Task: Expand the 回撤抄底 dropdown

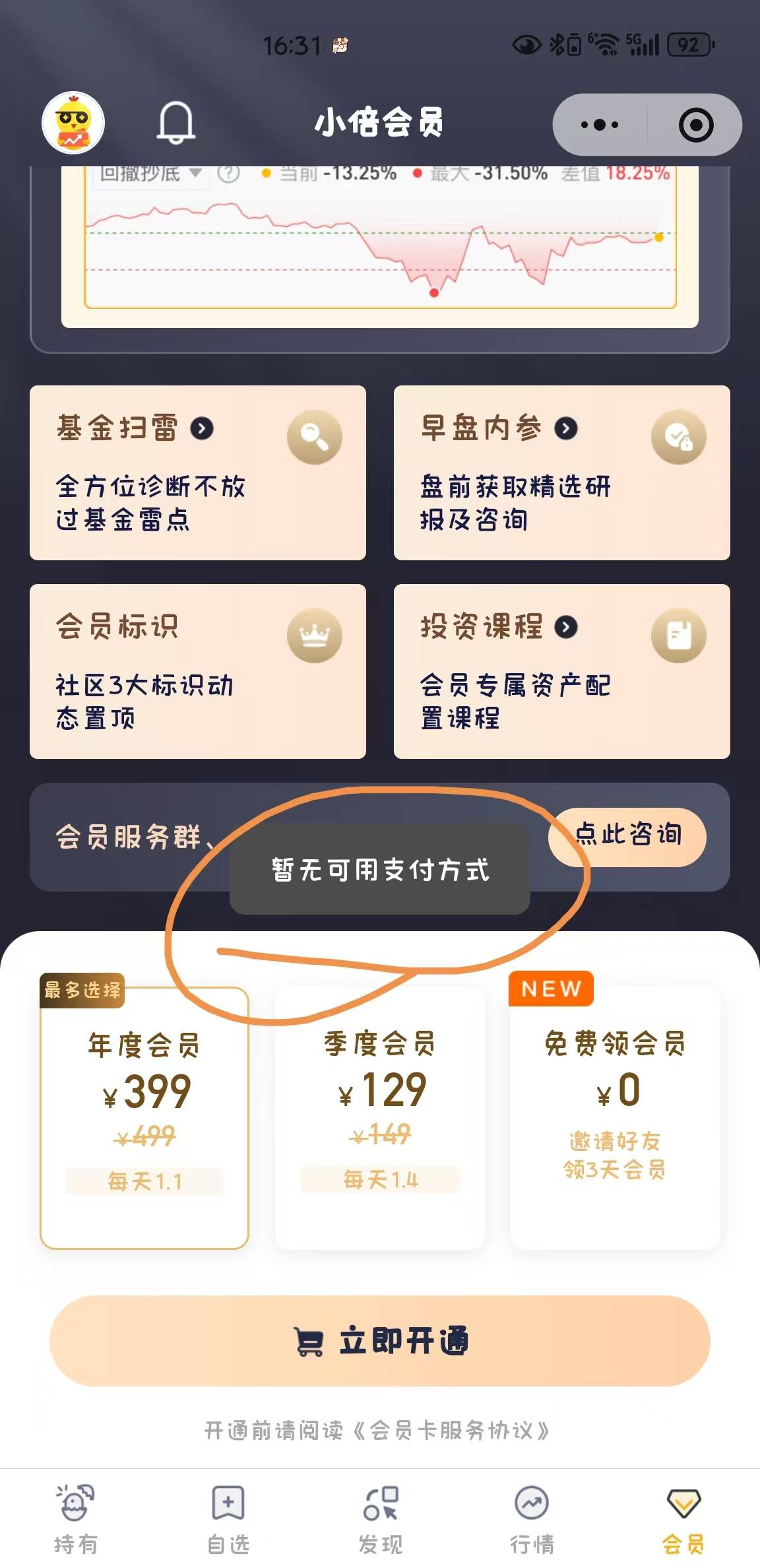Action: pos(149,174)
